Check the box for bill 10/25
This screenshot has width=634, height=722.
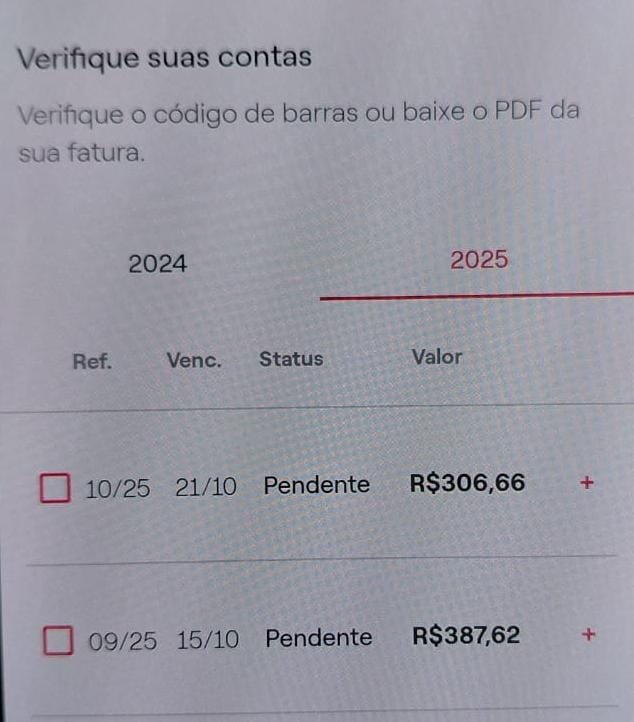coord(56,490)
